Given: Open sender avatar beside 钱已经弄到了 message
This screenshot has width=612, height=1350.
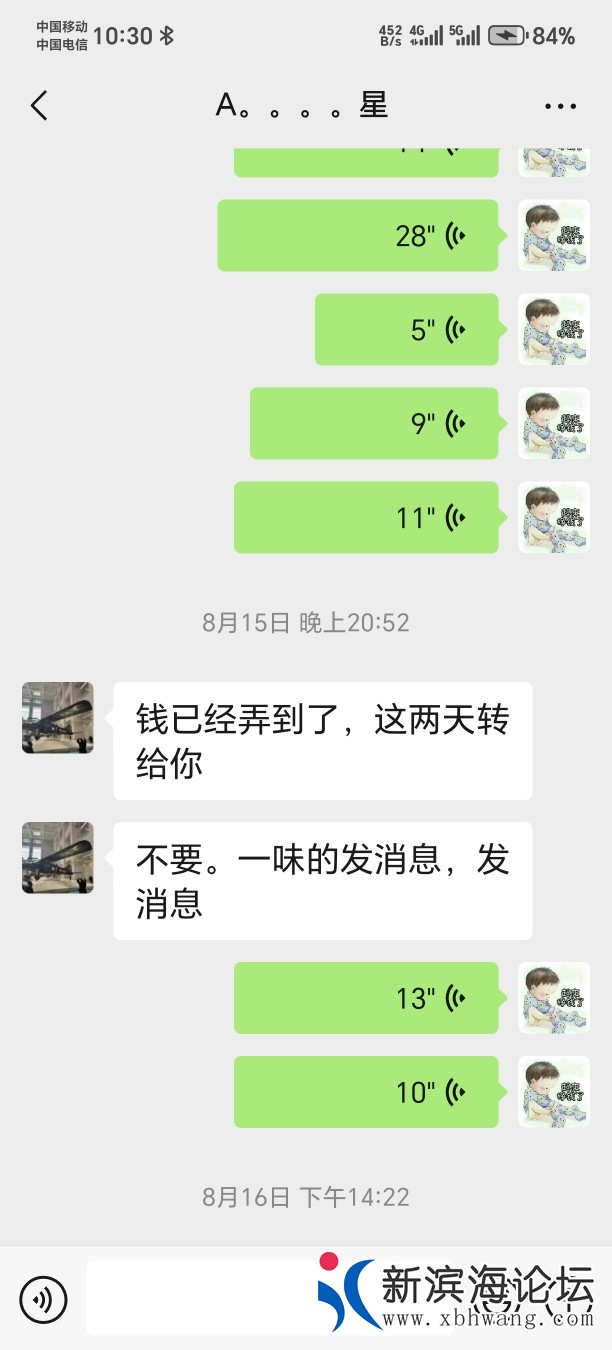Looking at the screenshot, I should pyautogui.click(x=58, y=718).
